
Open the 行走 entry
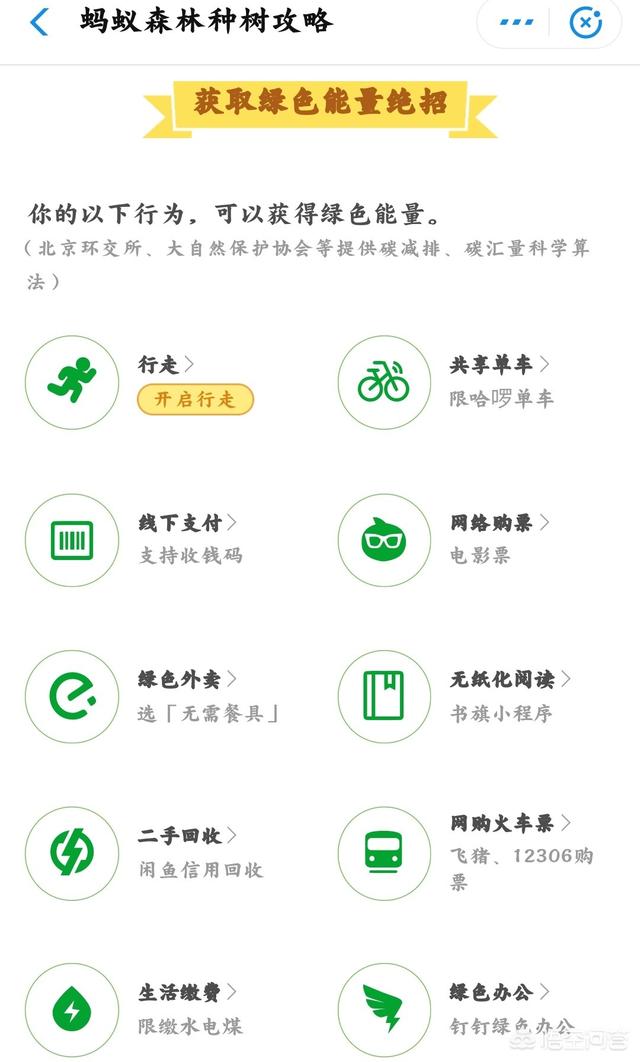click(x=165, y=364)
